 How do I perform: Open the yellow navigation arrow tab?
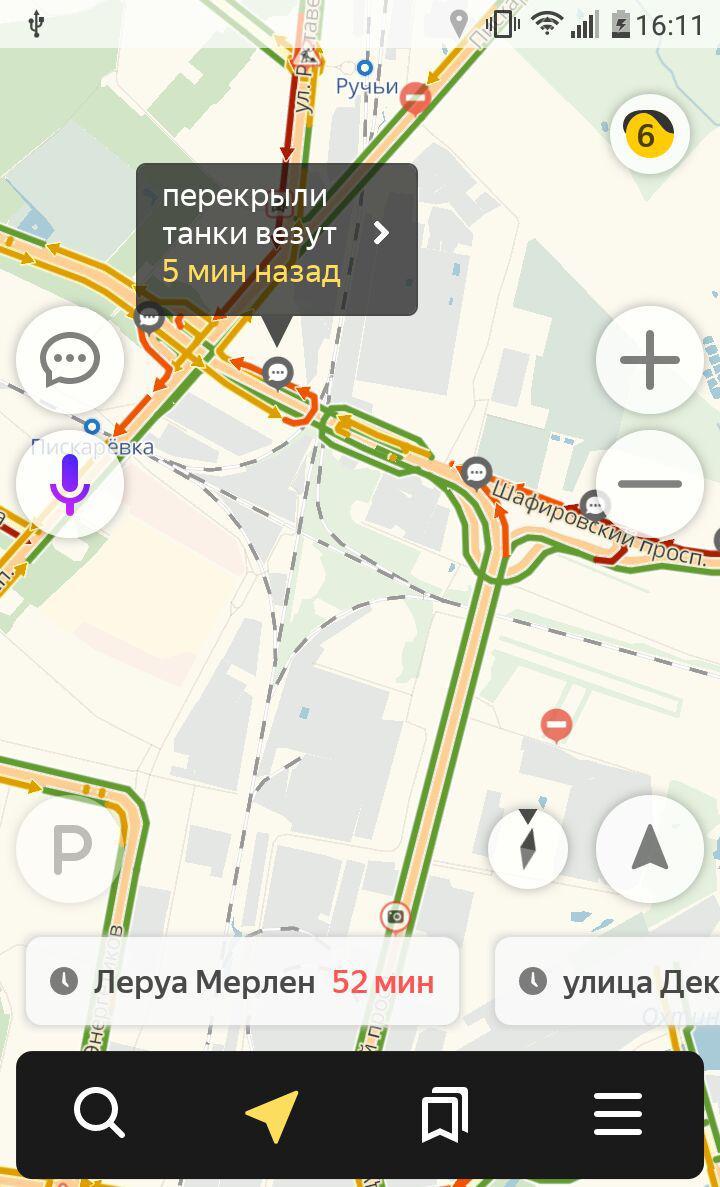(x=273, y=1115)
